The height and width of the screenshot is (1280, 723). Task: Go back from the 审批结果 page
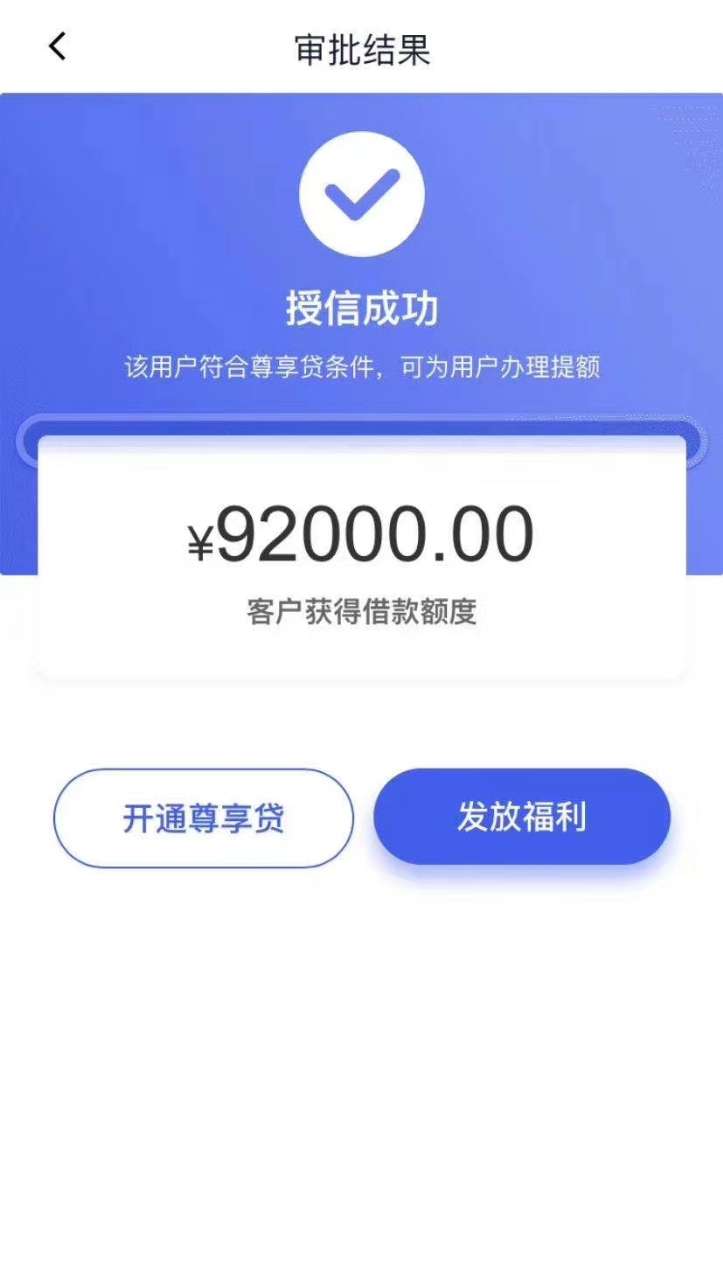(x=57, y=47)
